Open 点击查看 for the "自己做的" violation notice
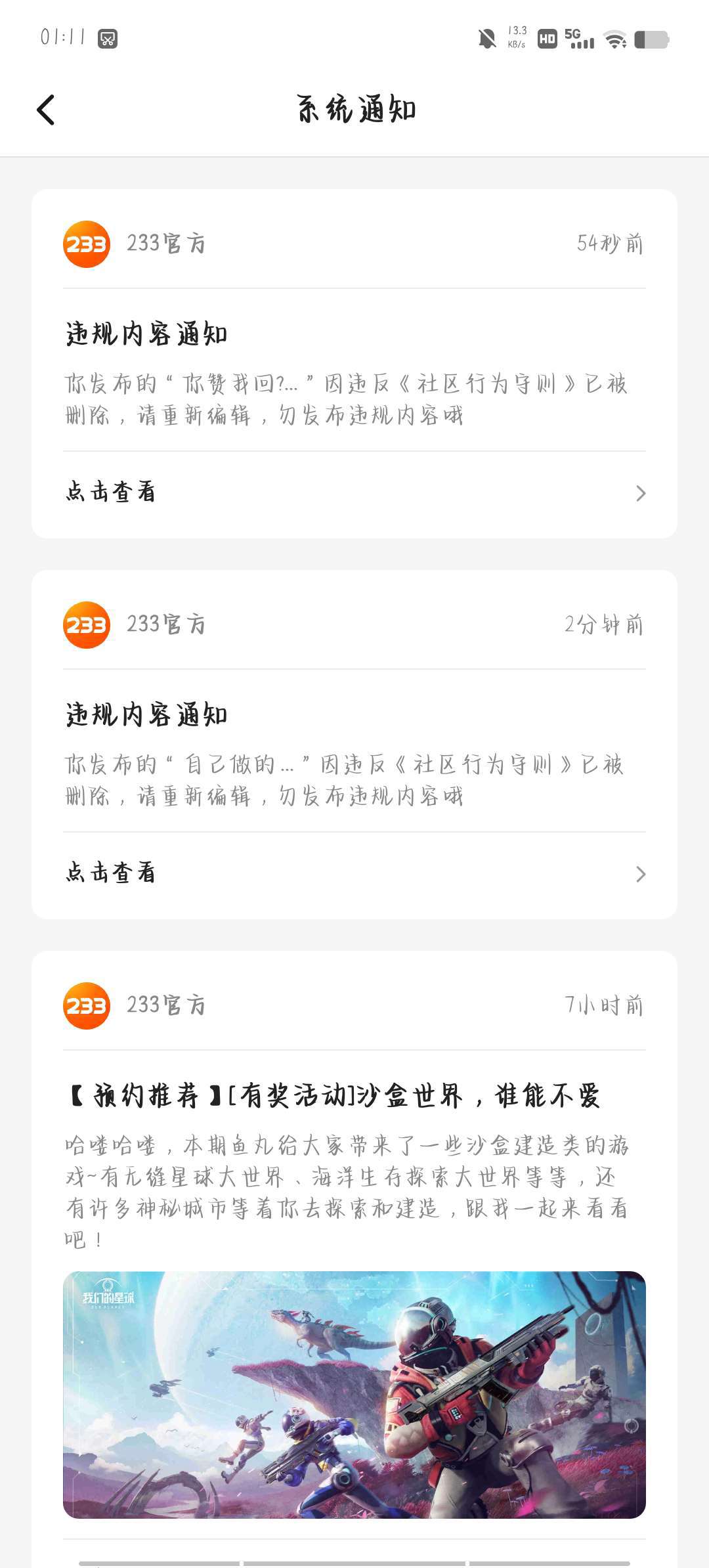The image size is (709, 1568). (x=354, y=873)
